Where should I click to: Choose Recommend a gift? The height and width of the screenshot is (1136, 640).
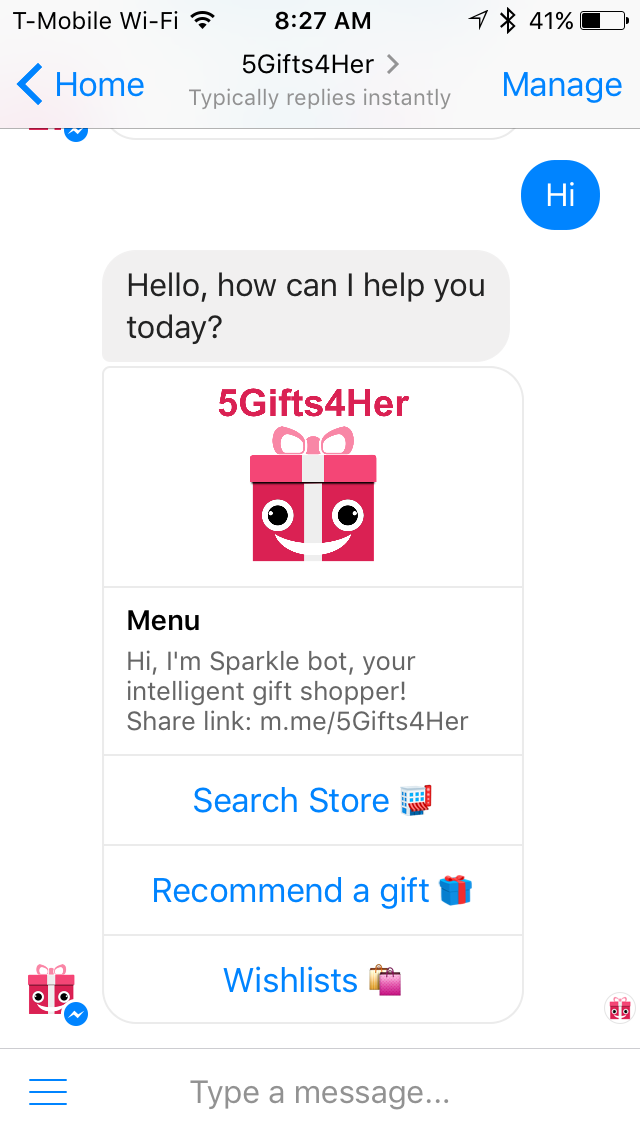312,890
